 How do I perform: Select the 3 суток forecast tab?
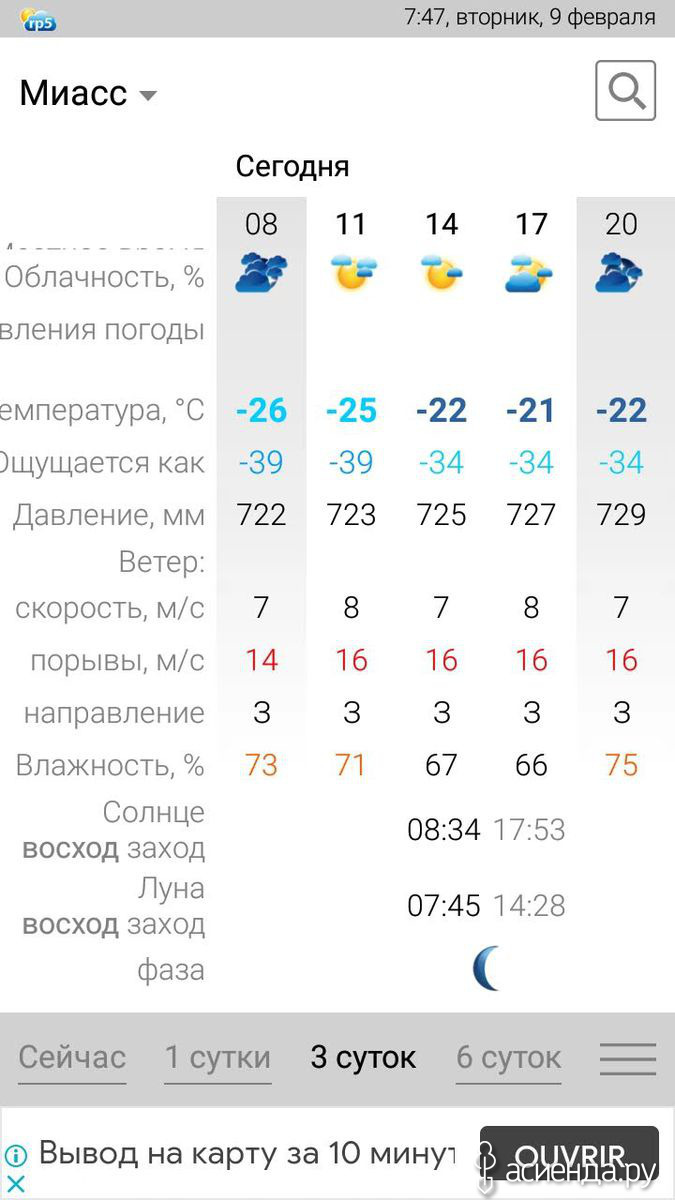point(363,1058)
